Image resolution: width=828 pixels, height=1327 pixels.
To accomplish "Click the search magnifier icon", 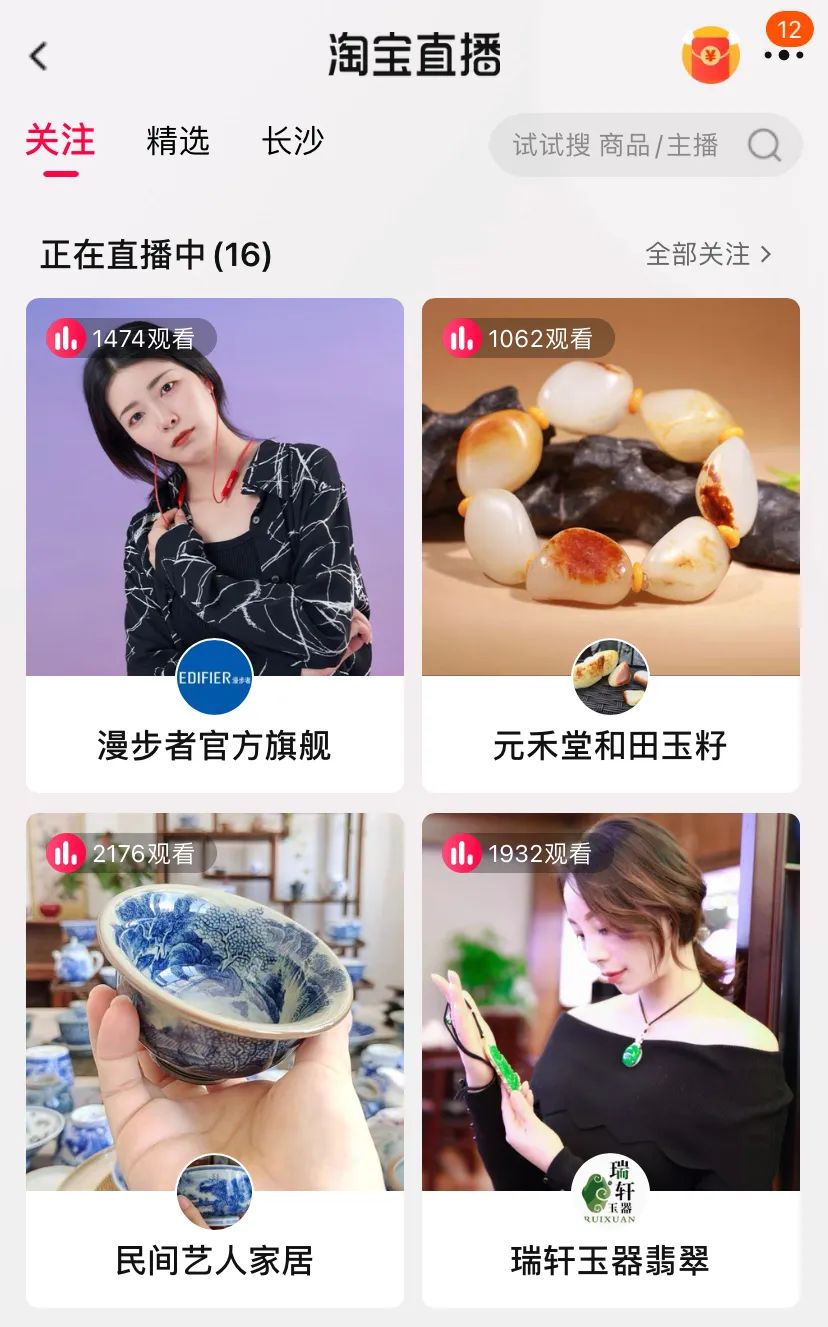I will coord(764,145).
